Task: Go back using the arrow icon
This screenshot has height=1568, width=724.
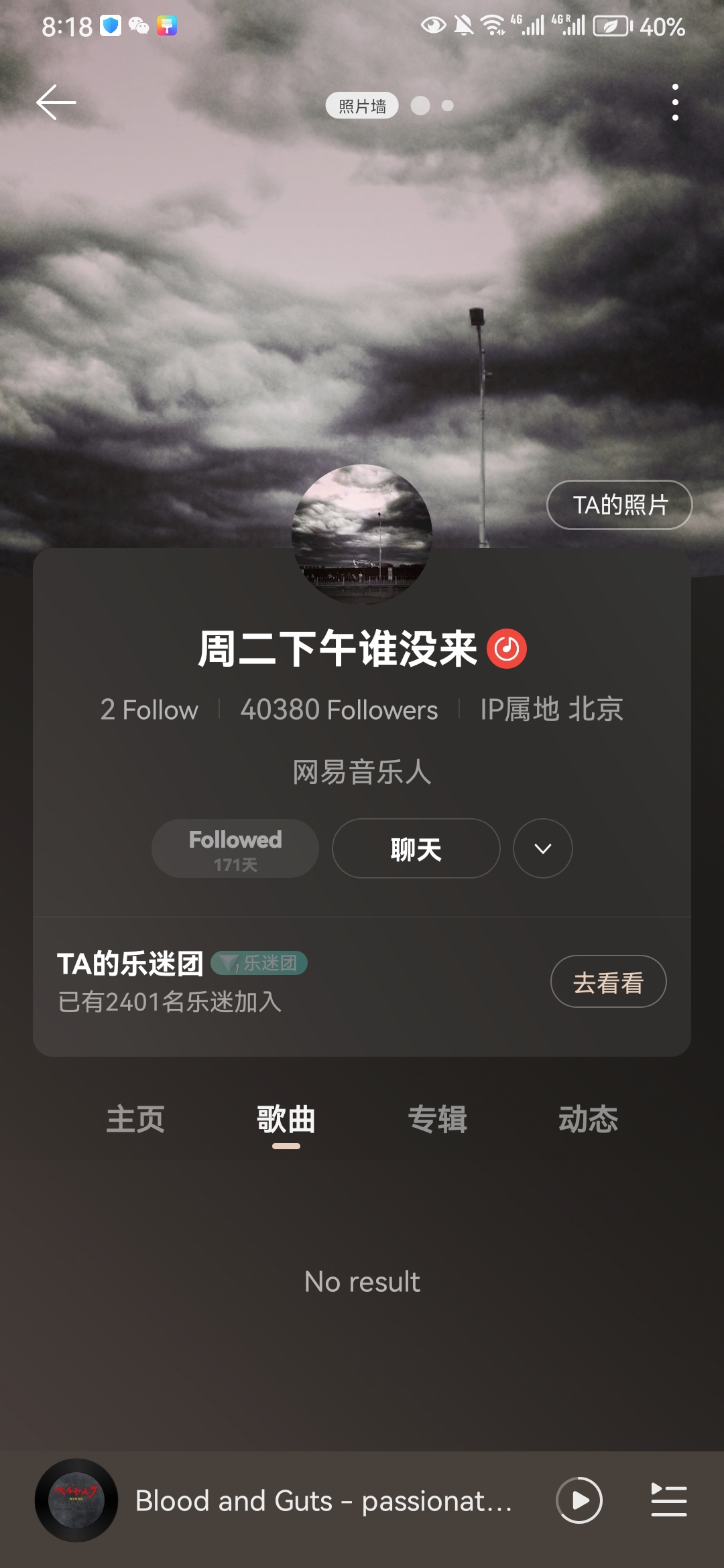Action: [56, 103]
